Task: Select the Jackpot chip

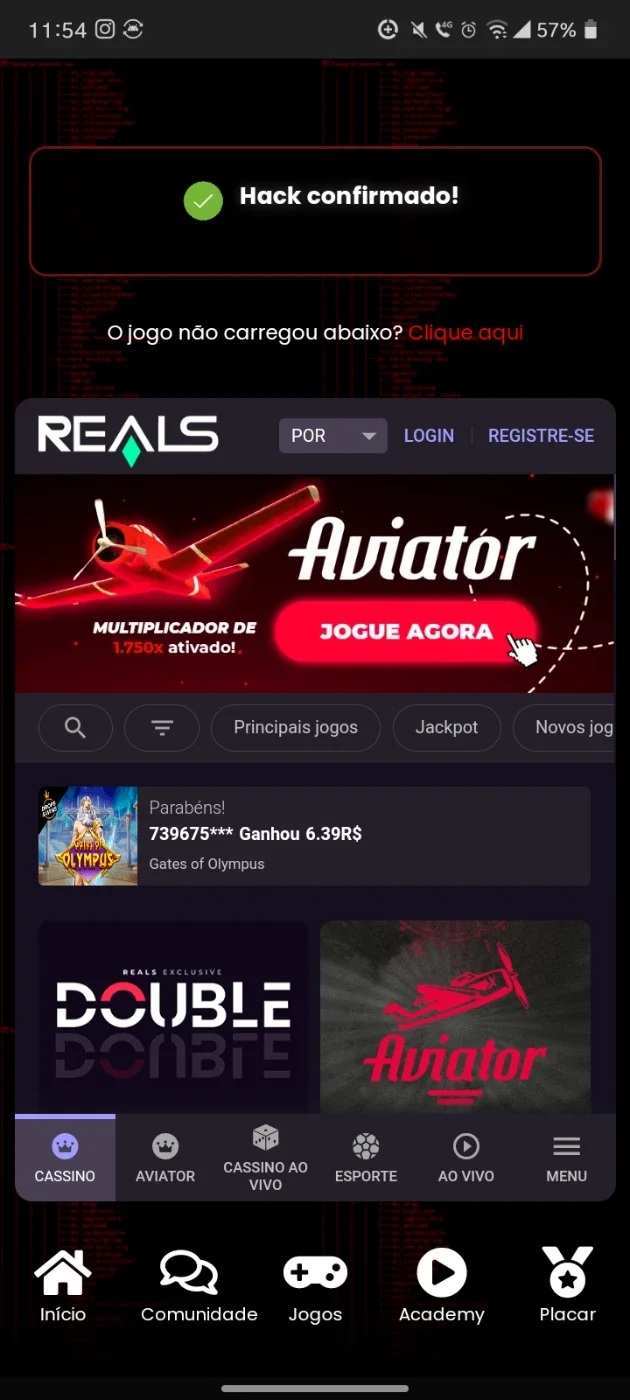Action: click(x=447, y=727)
